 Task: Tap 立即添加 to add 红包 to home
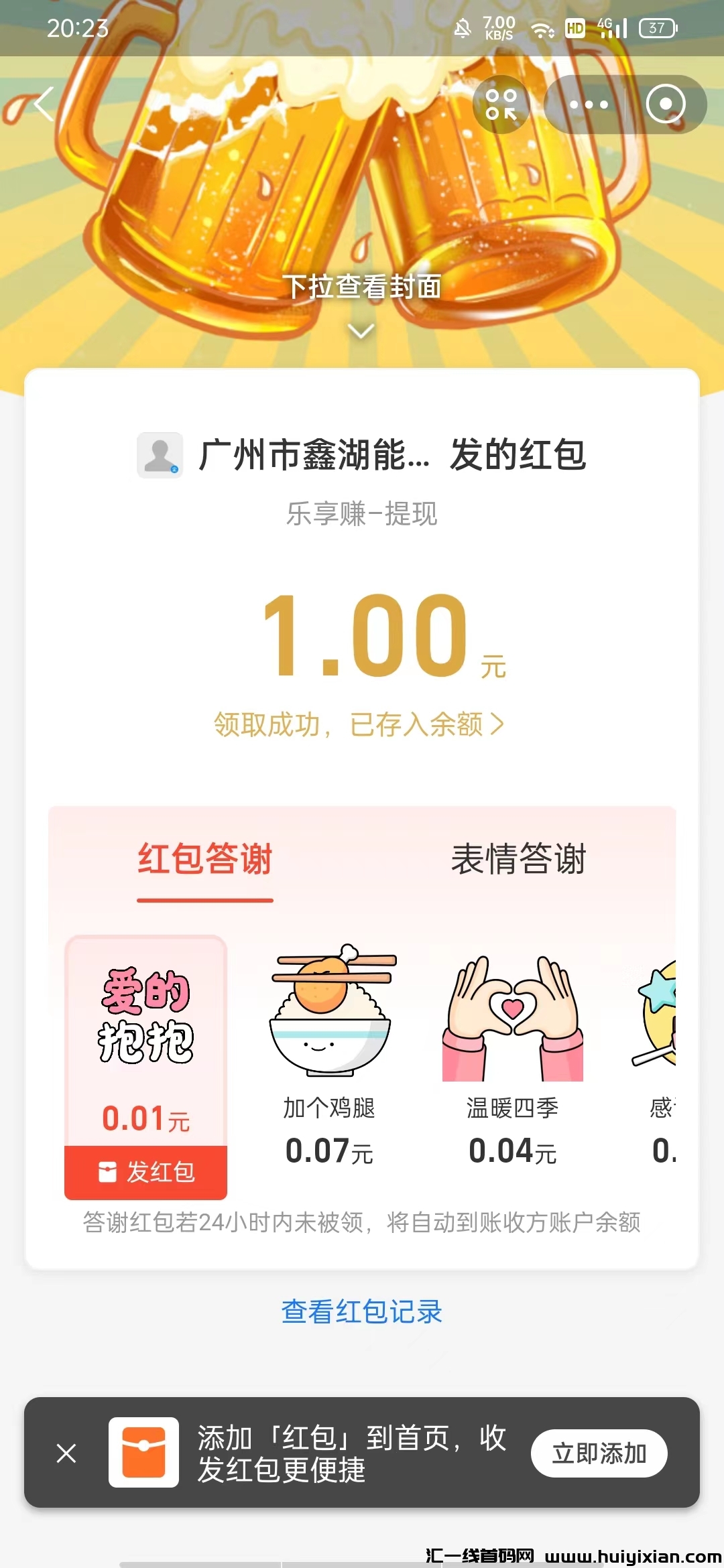coord(599,1453)
